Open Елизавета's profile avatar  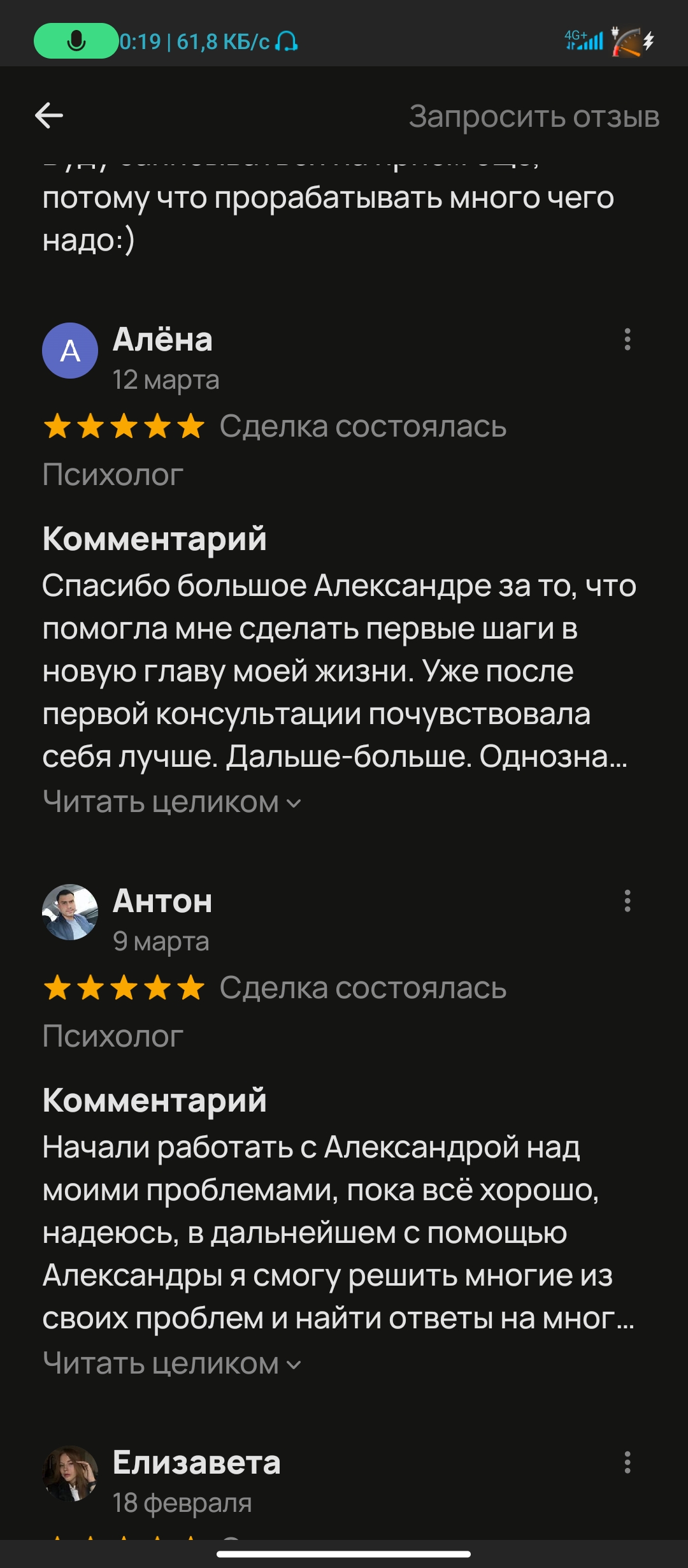click(x=70, y=1474)
